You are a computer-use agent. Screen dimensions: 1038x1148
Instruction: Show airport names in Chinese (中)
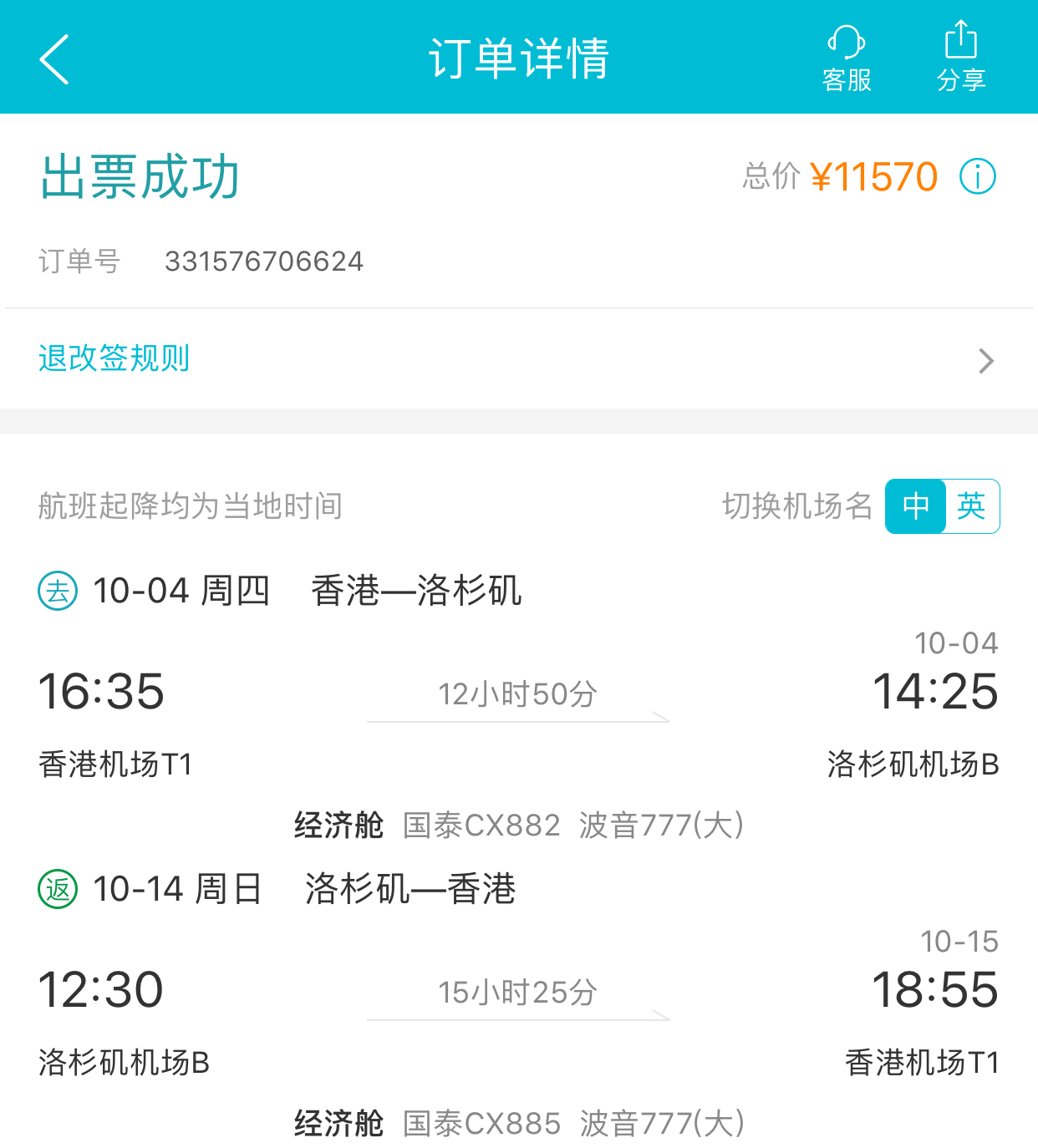(916, 505)
